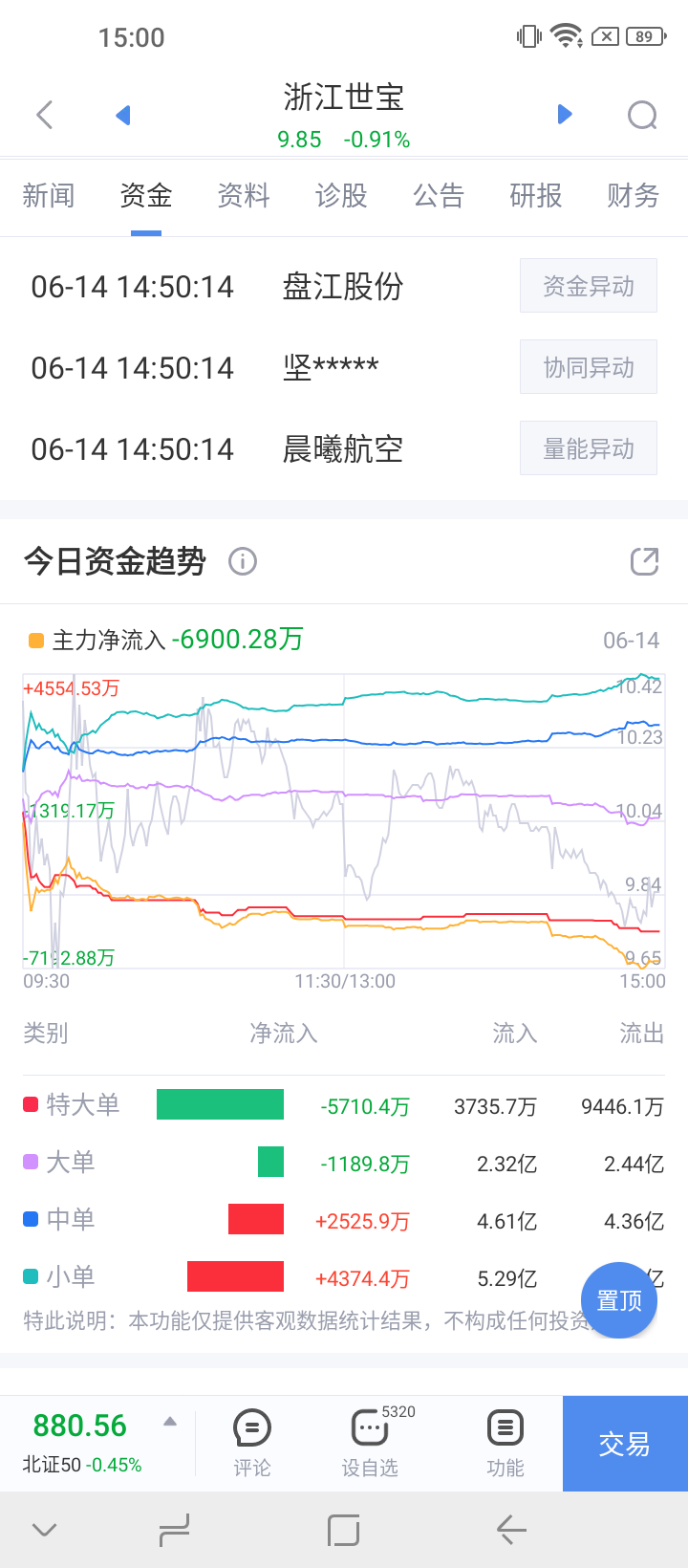The height and width of the screenshot is (1568, 688).
Task: Switch to the previous stock
Action: [122, 116]
